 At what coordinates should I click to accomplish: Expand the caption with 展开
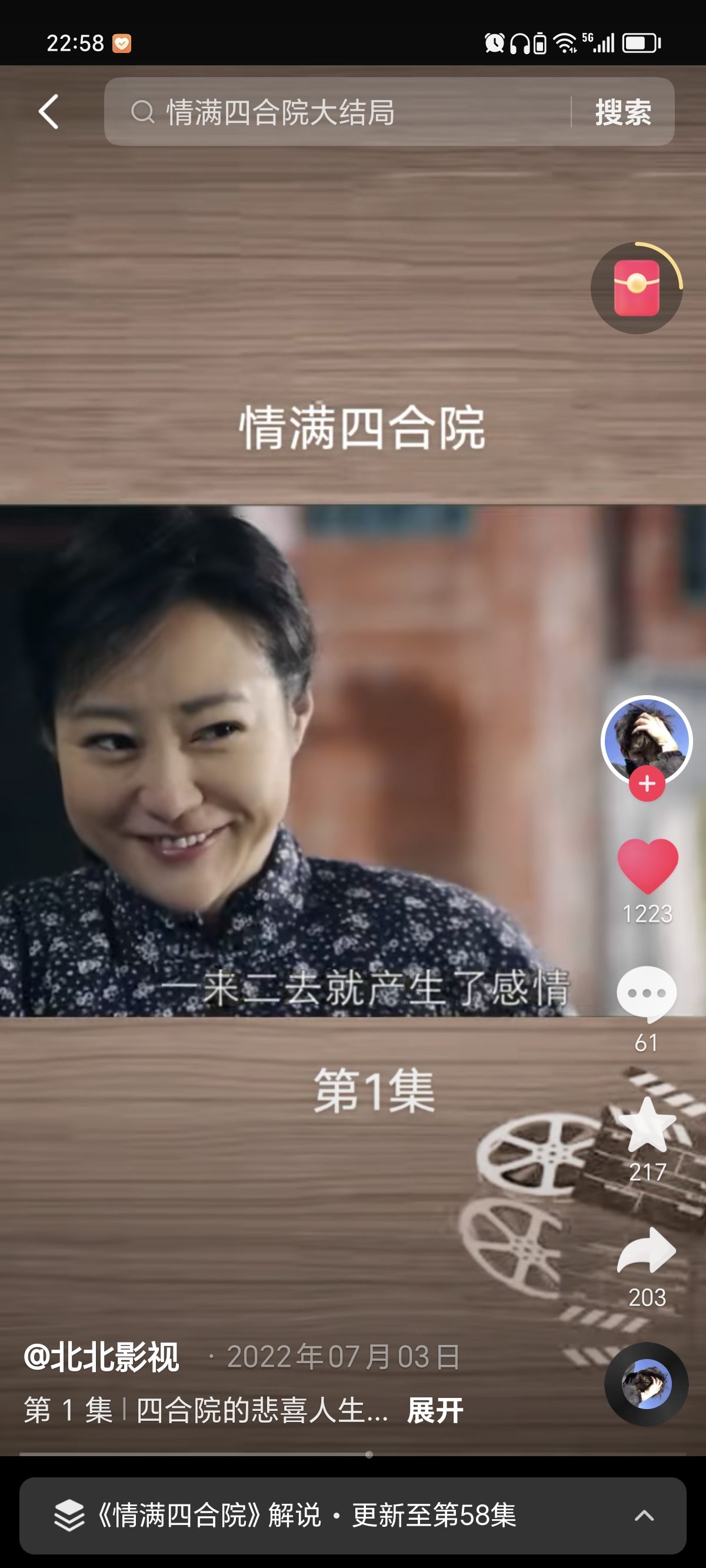(x=435, y=1410)
